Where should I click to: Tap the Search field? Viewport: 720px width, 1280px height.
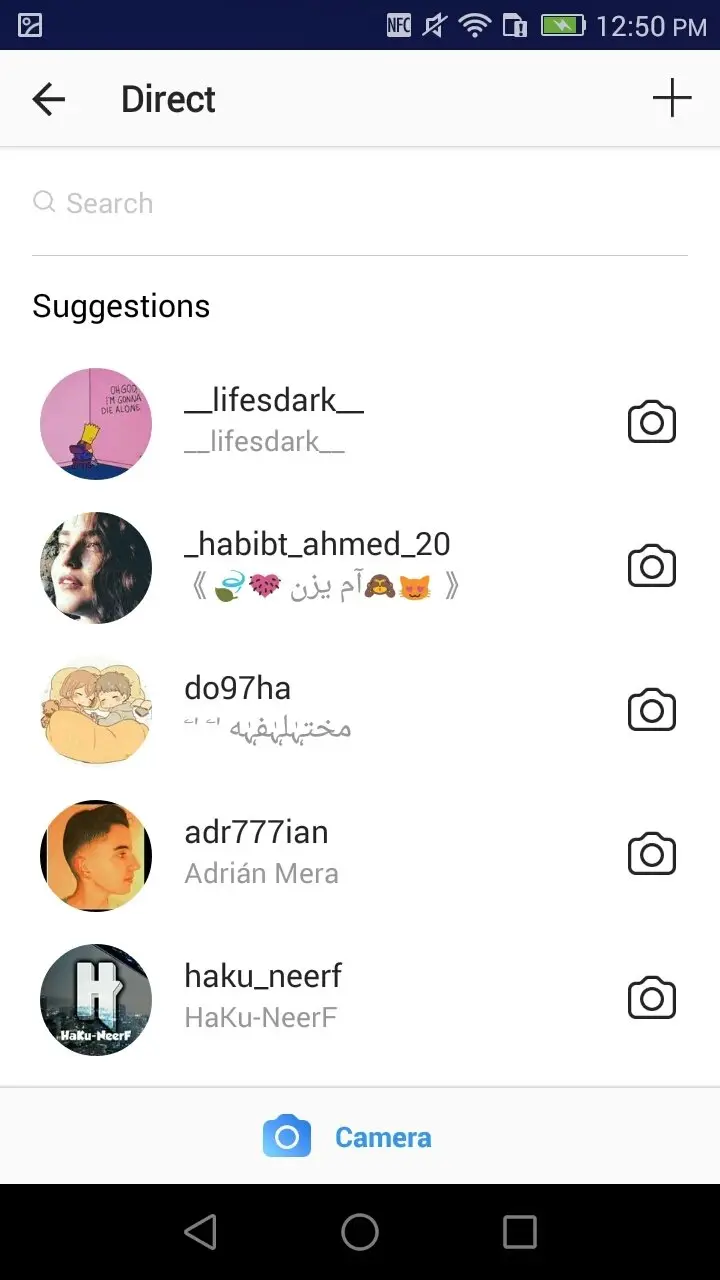360,203
